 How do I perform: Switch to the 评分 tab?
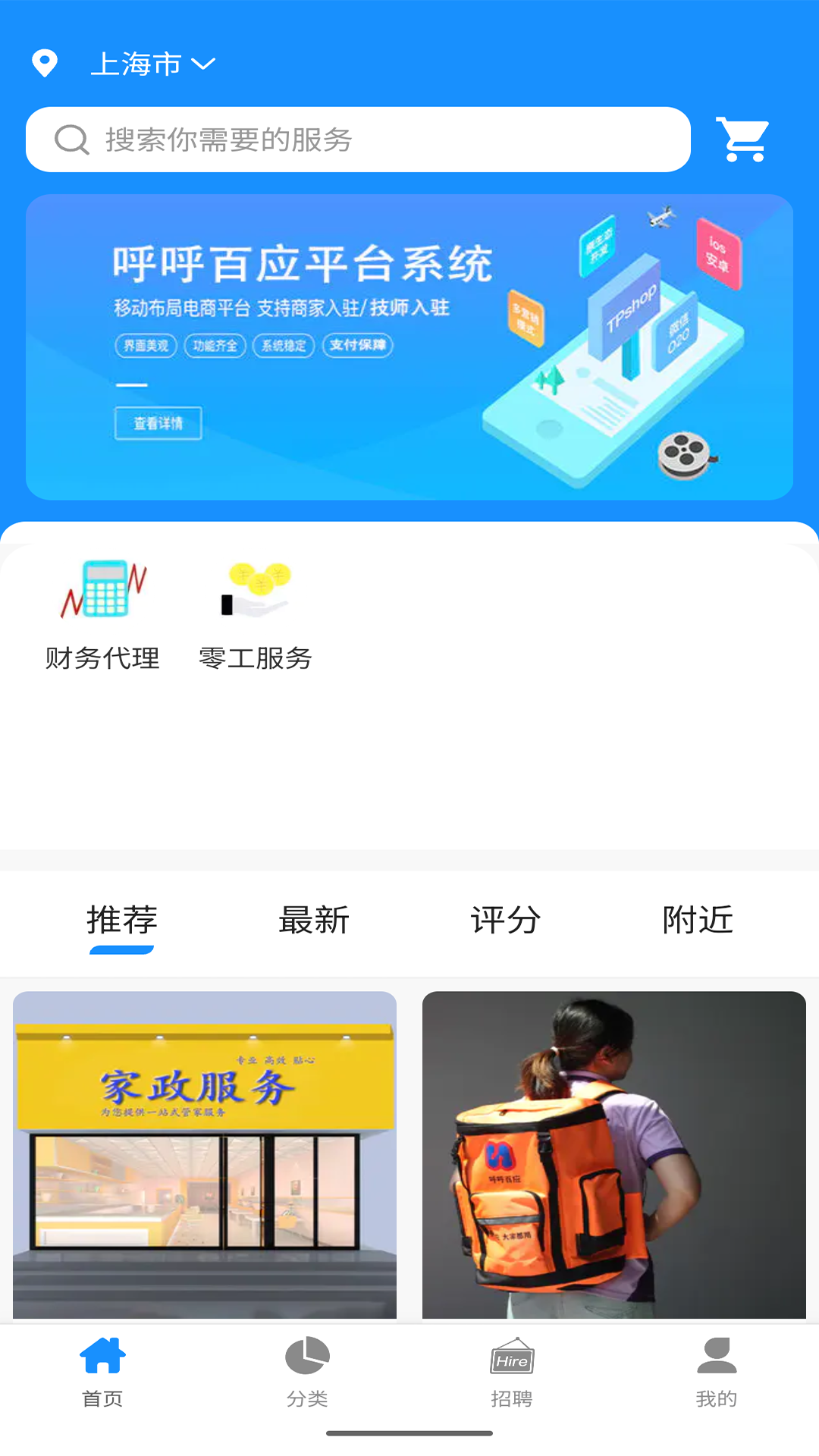click(x=506, y=921)
